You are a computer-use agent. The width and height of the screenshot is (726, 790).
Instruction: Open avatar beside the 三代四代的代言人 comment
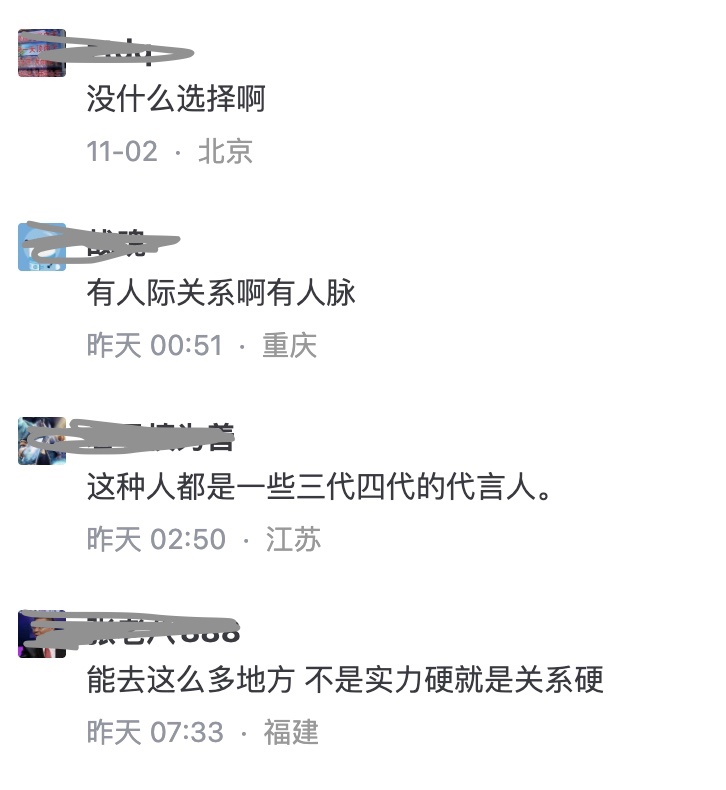pyautogui.click(x=42, y=441)
